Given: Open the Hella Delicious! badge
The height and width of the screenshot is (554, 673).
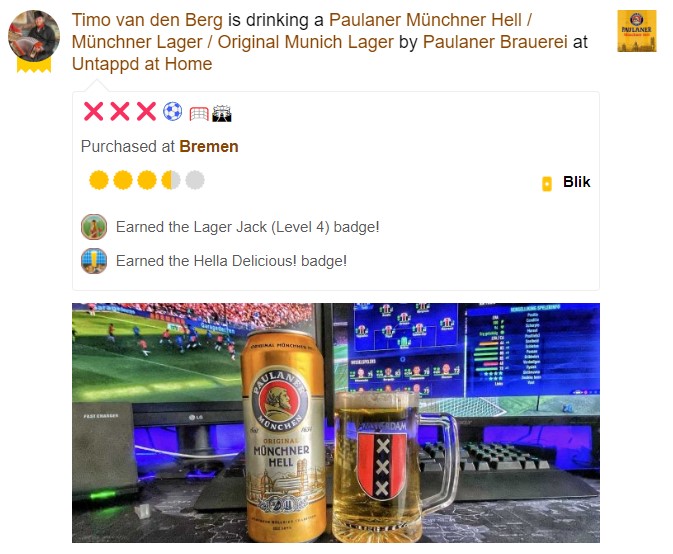Looking at the screenshot, I should (x=93, y=261).
